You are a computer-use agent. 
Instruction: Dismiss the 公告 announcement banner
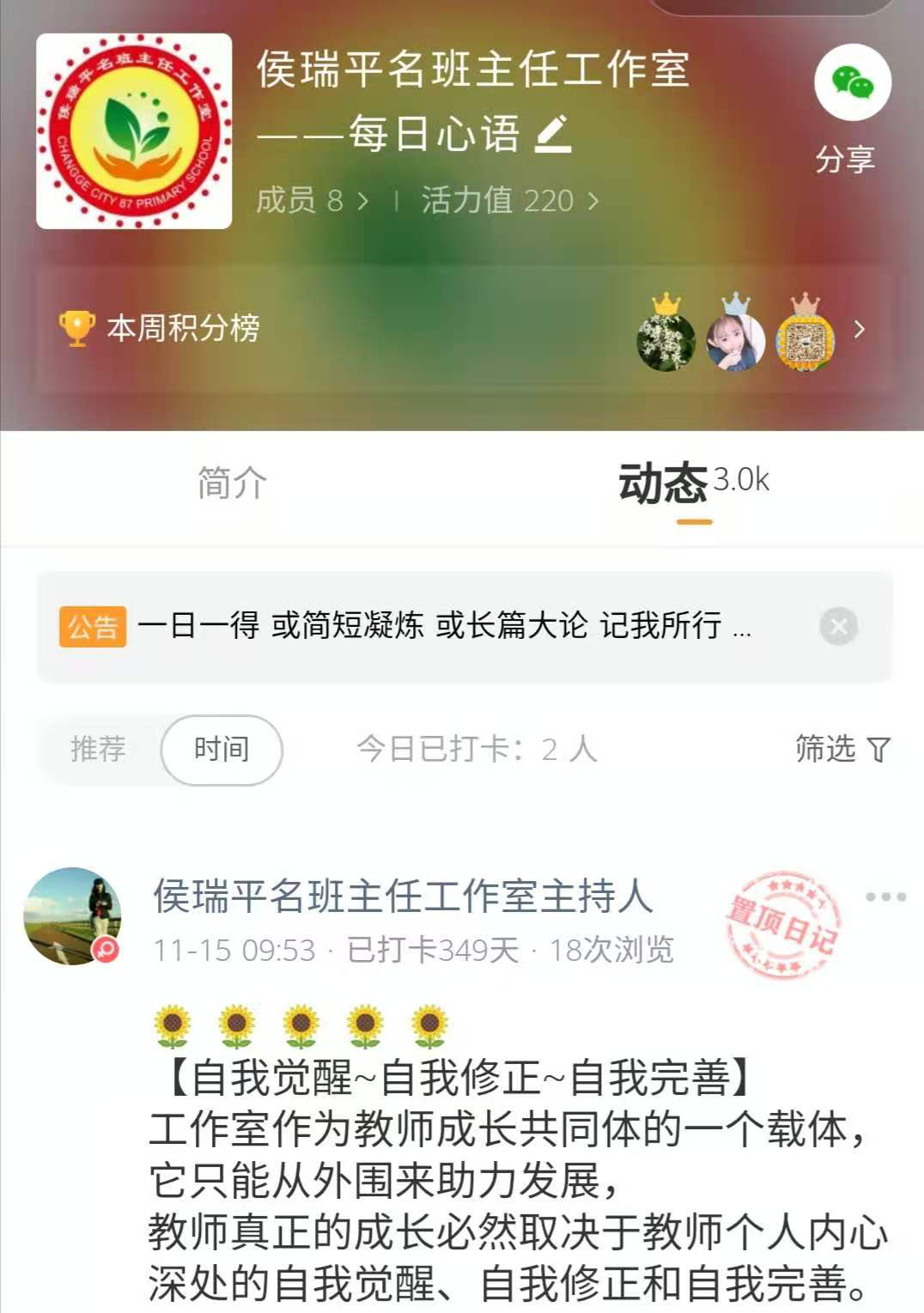[838, 626]
